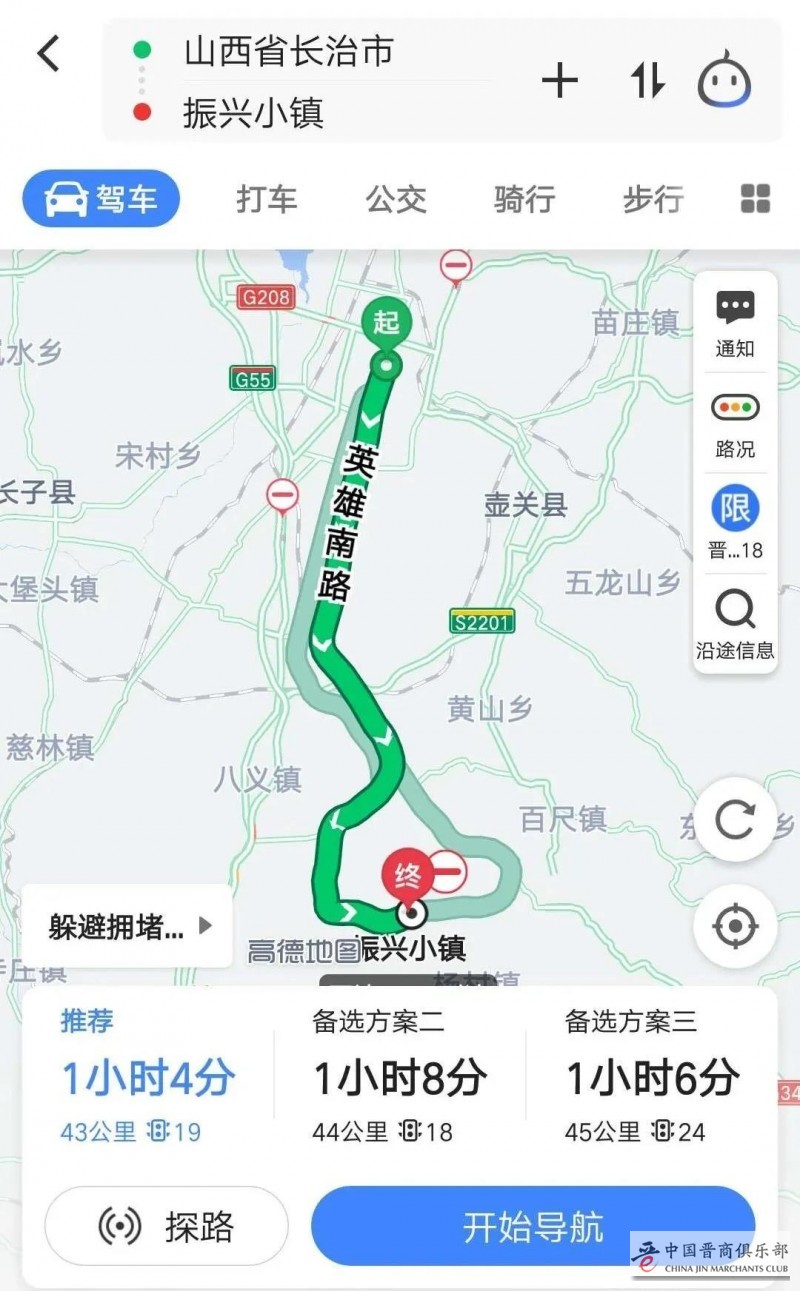The image size is (800, 1291).
Task: Edit the starting point 山西省长治市
Action: click(289, 51)
